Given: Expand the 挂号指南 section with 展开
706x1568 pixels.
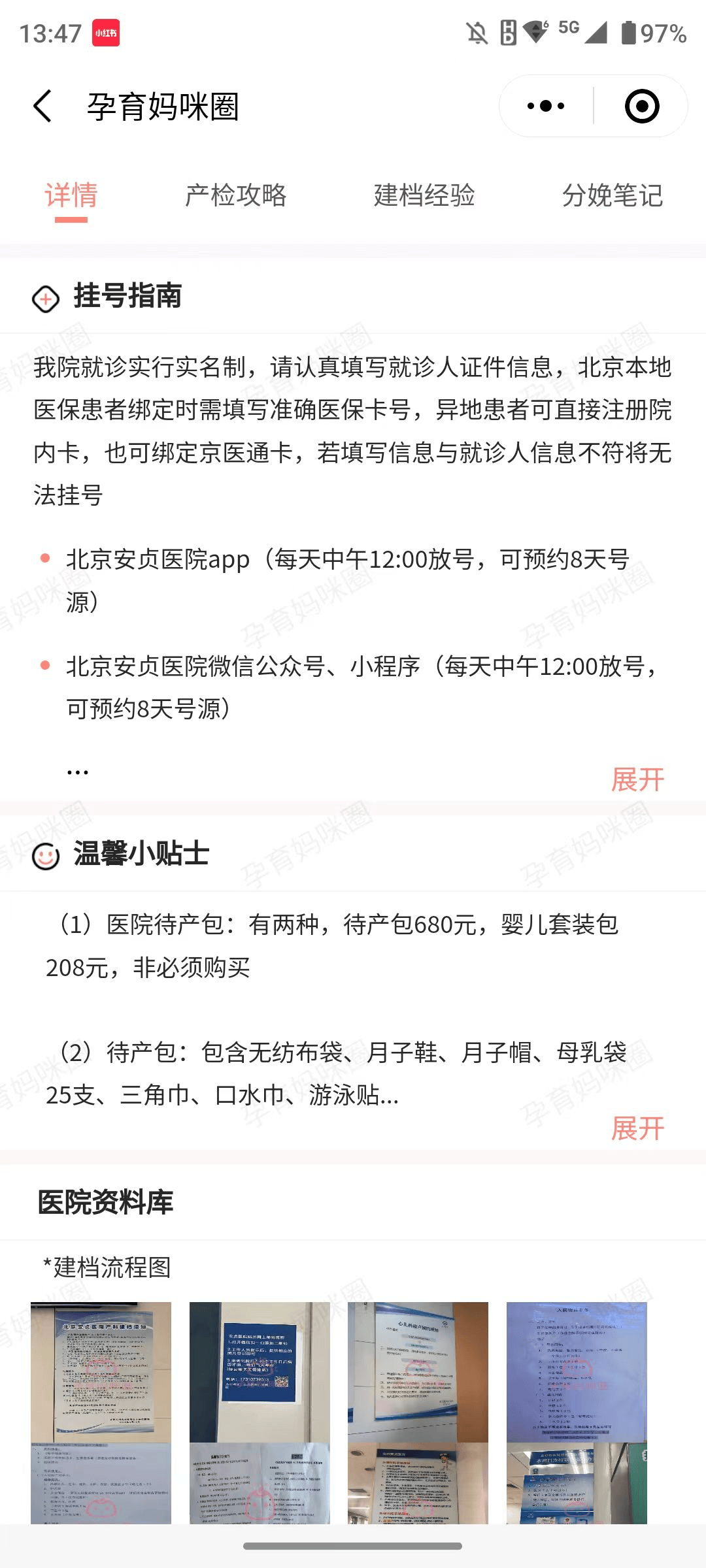Looking at the screenshot, I should tap(637, 779).
